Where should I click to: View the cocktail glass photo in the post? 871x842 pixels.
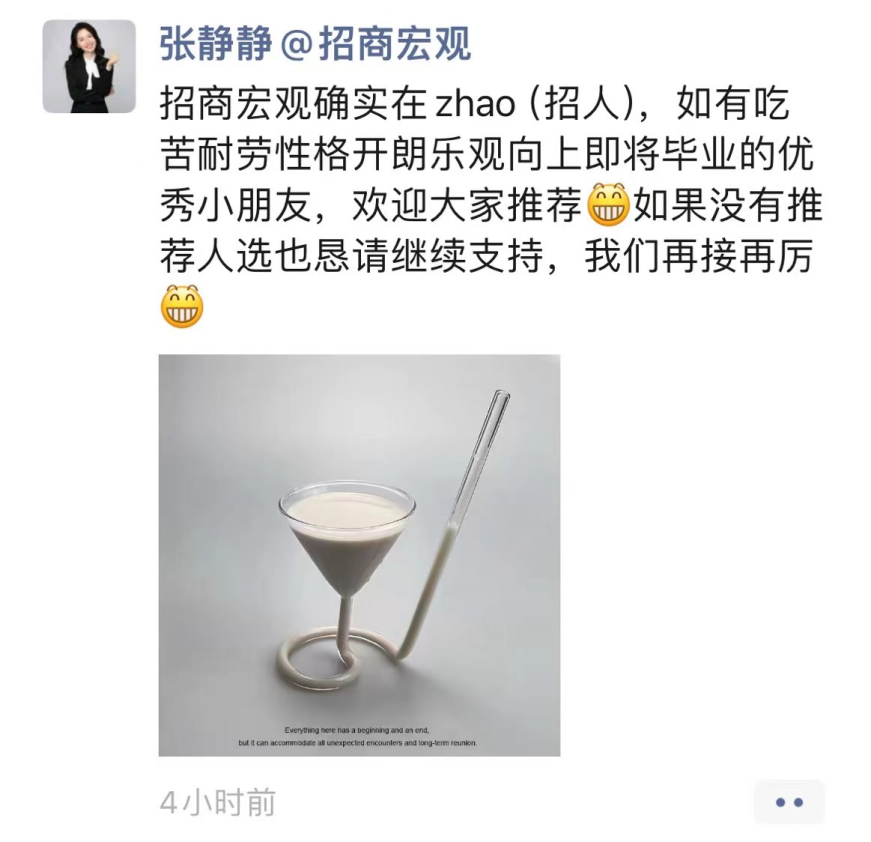(359, 555)
